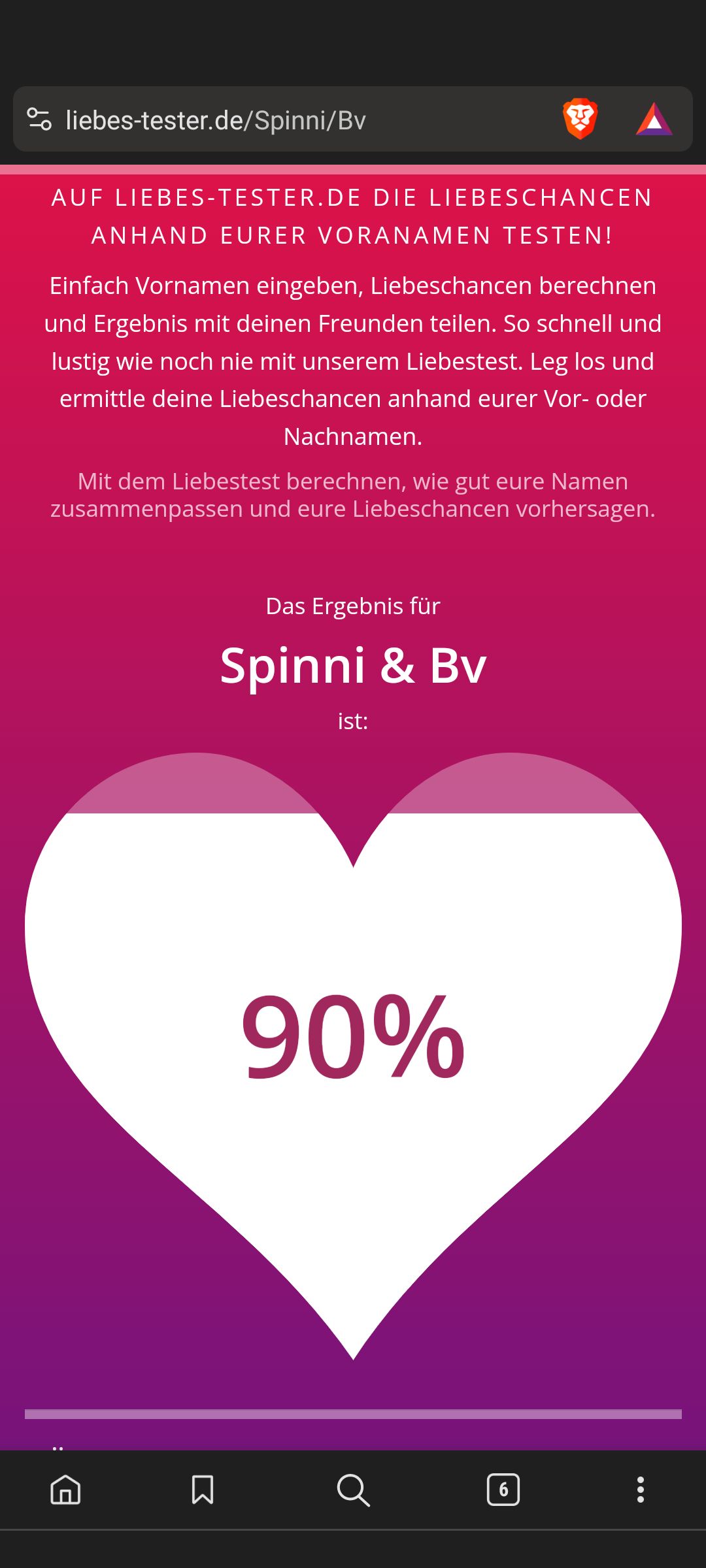
Task: Go to the browser home page
Action: (65, 1490)
